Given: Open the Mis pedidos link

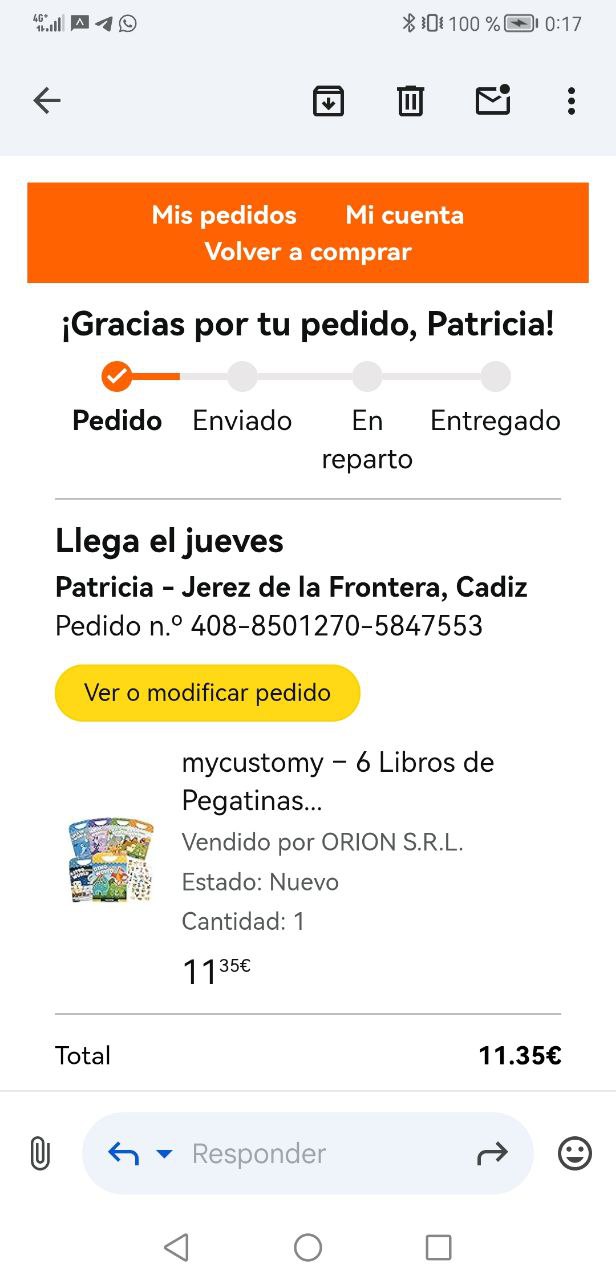Looking at the screenshot, I should tap(224, 215).
